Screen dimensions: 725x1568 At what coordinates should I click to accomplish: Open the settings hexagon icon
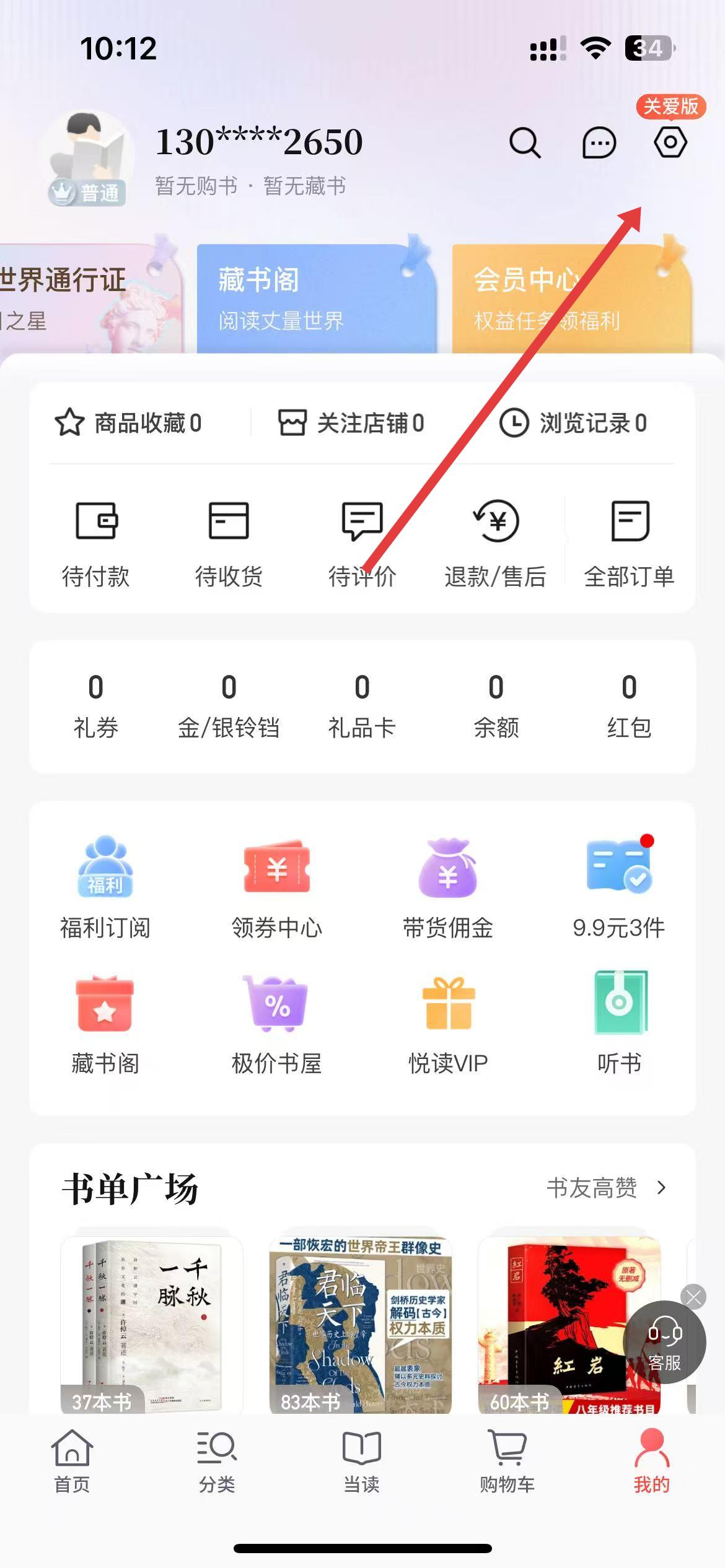tap(670, 143)
